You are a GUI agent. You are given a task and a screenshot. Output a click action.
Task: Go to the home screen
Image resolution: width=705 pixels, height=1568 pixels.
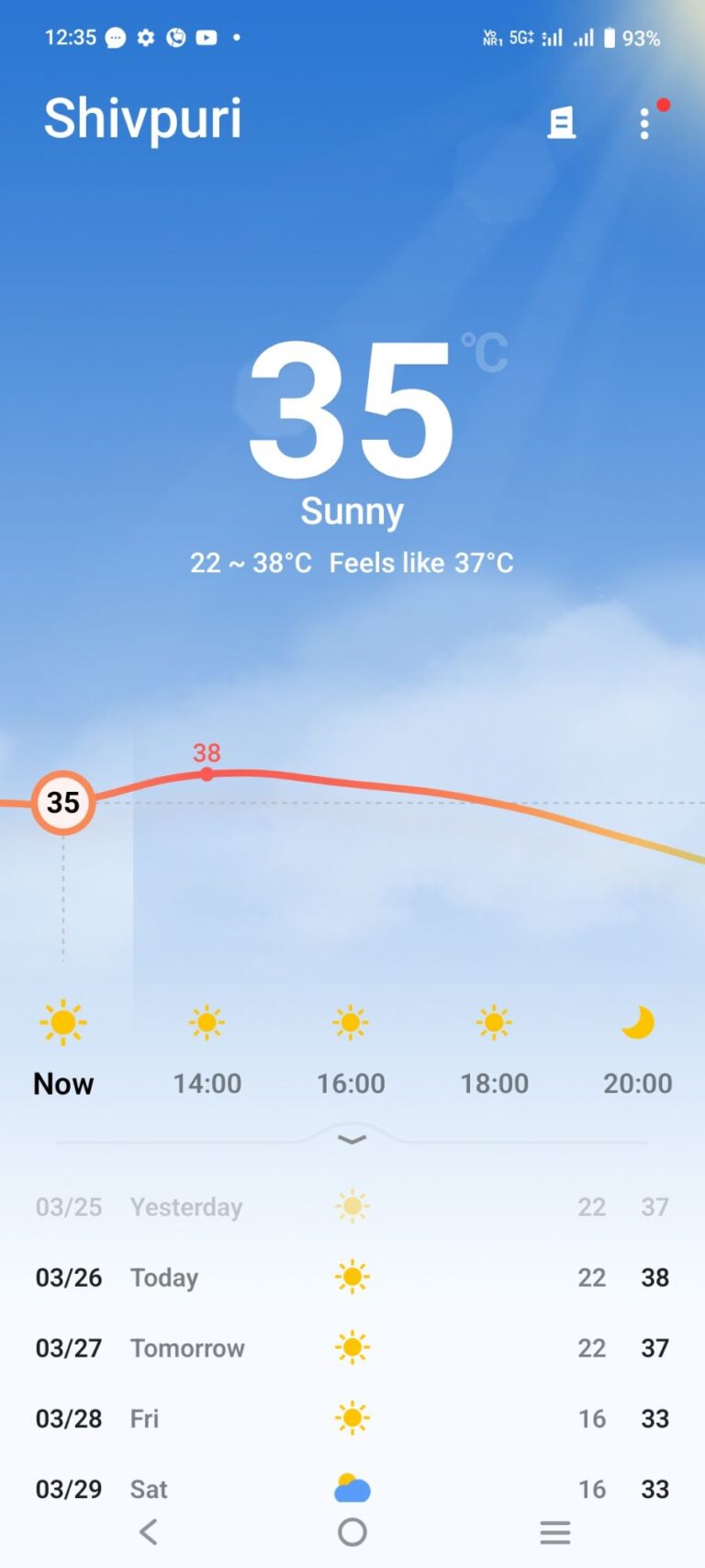[352, 1531]
